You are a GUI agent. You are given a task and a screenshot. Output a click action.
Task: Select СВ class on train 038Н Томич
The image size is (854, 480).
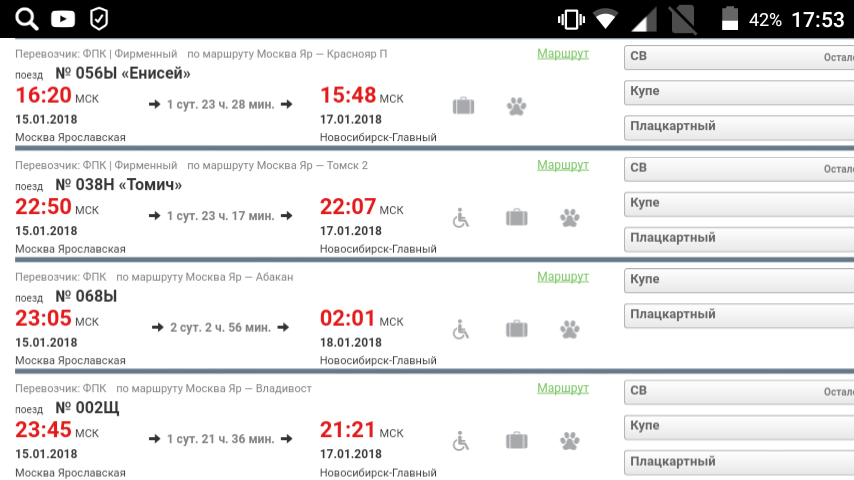[x=738, y=169]
